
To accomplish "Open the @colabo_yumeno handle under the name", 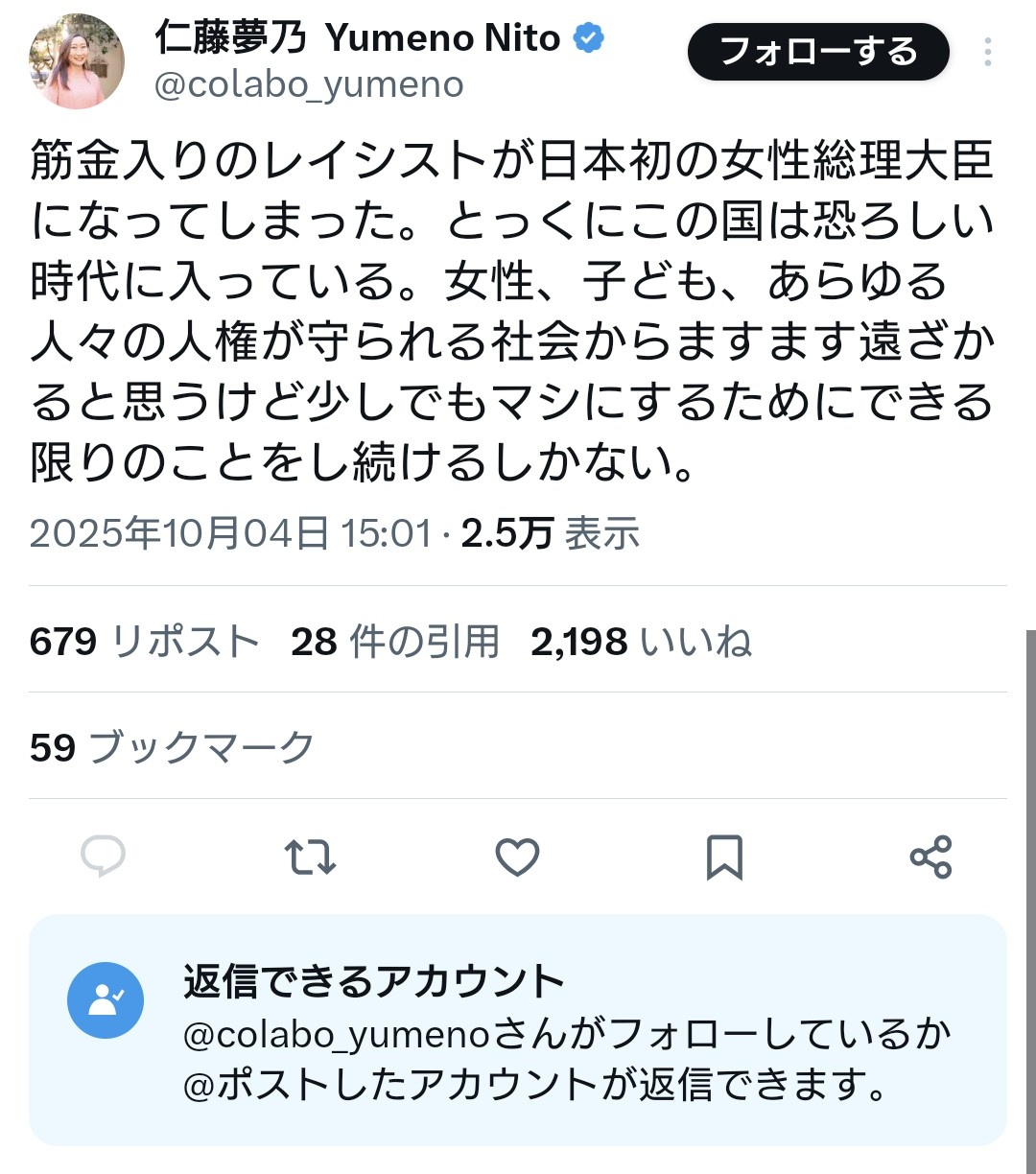I will pyautogui.click(x=309, y=85).
